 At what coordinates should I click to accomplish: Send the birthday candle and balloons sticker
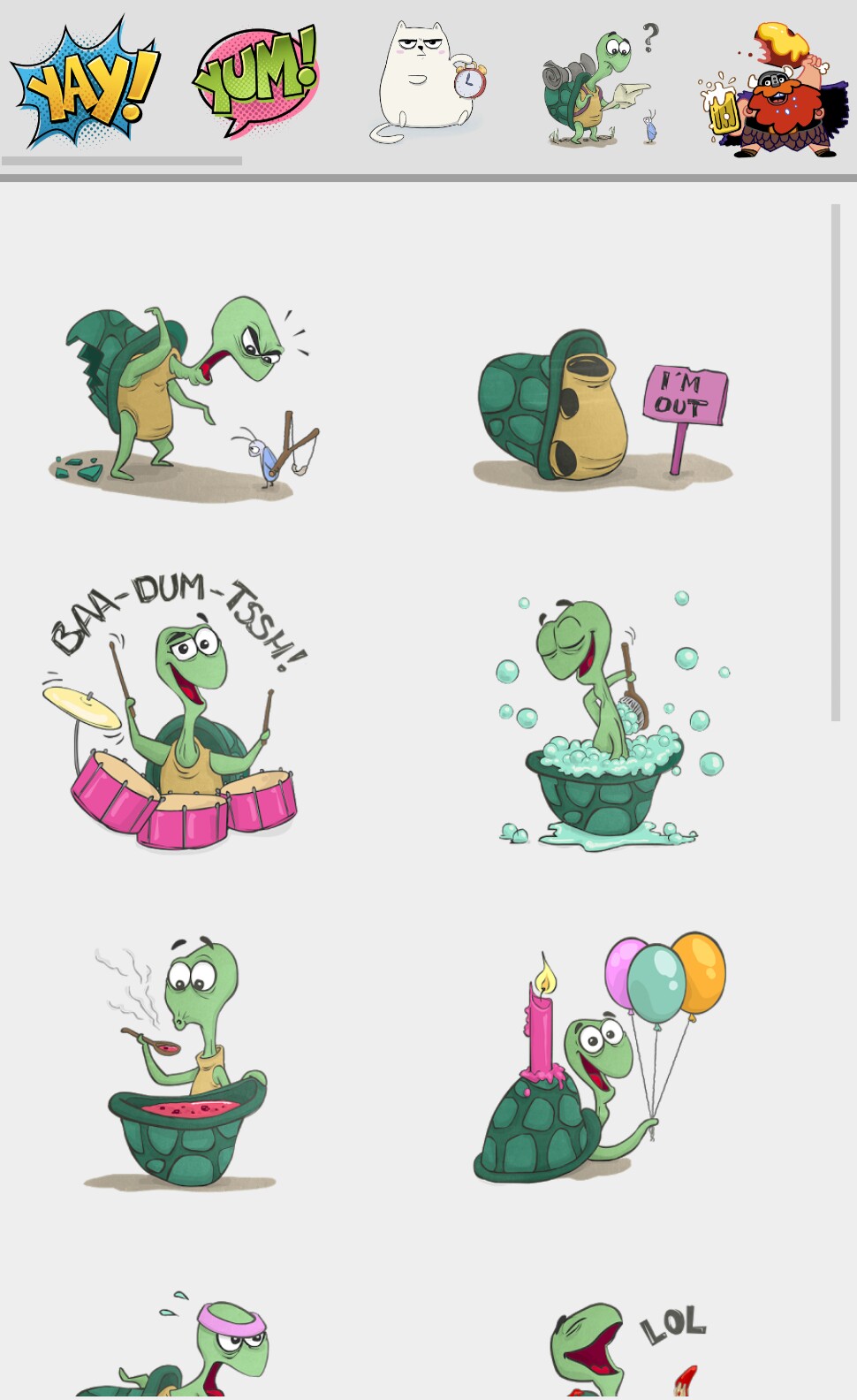point(601,1059)
